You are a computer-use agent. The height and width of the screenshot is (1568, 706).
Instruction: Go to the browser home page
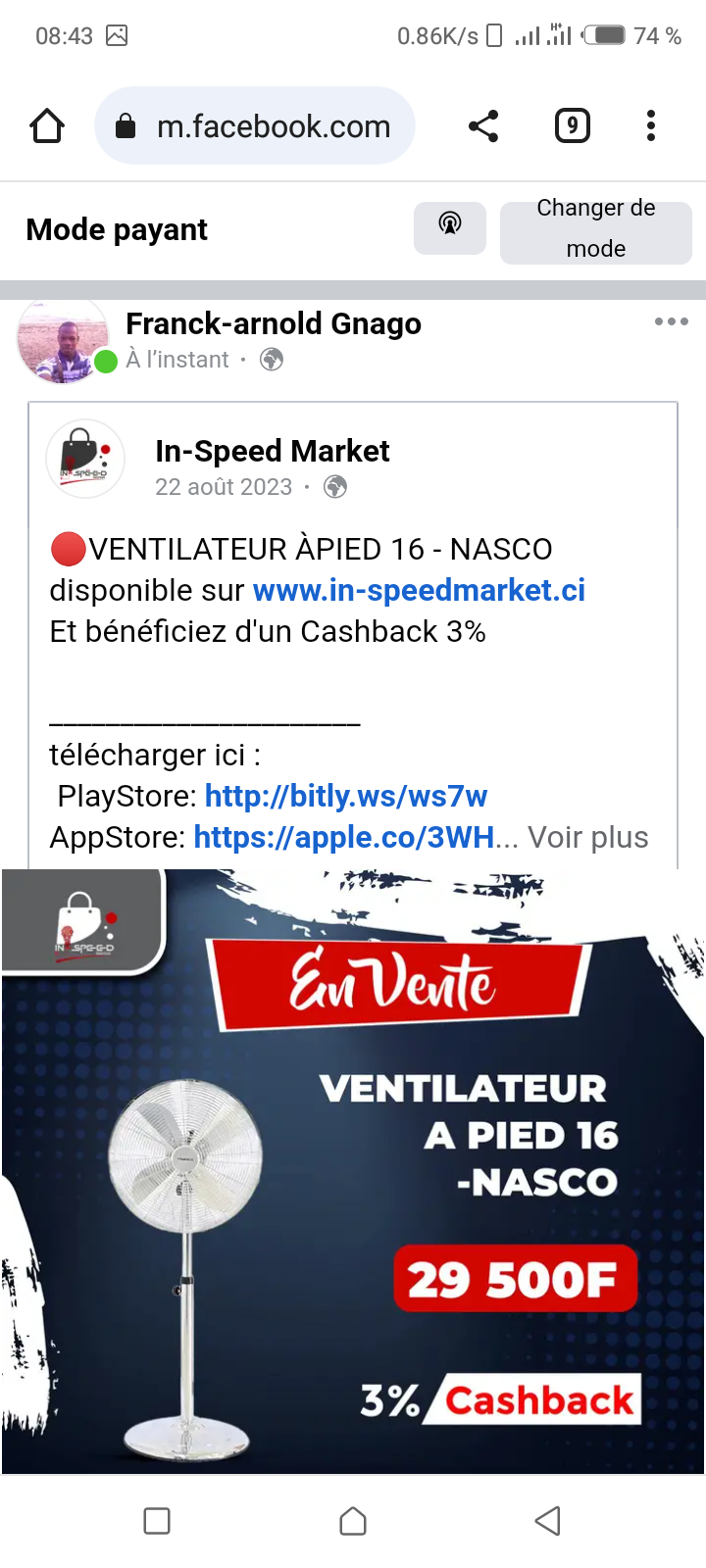(x=47, y=126)
